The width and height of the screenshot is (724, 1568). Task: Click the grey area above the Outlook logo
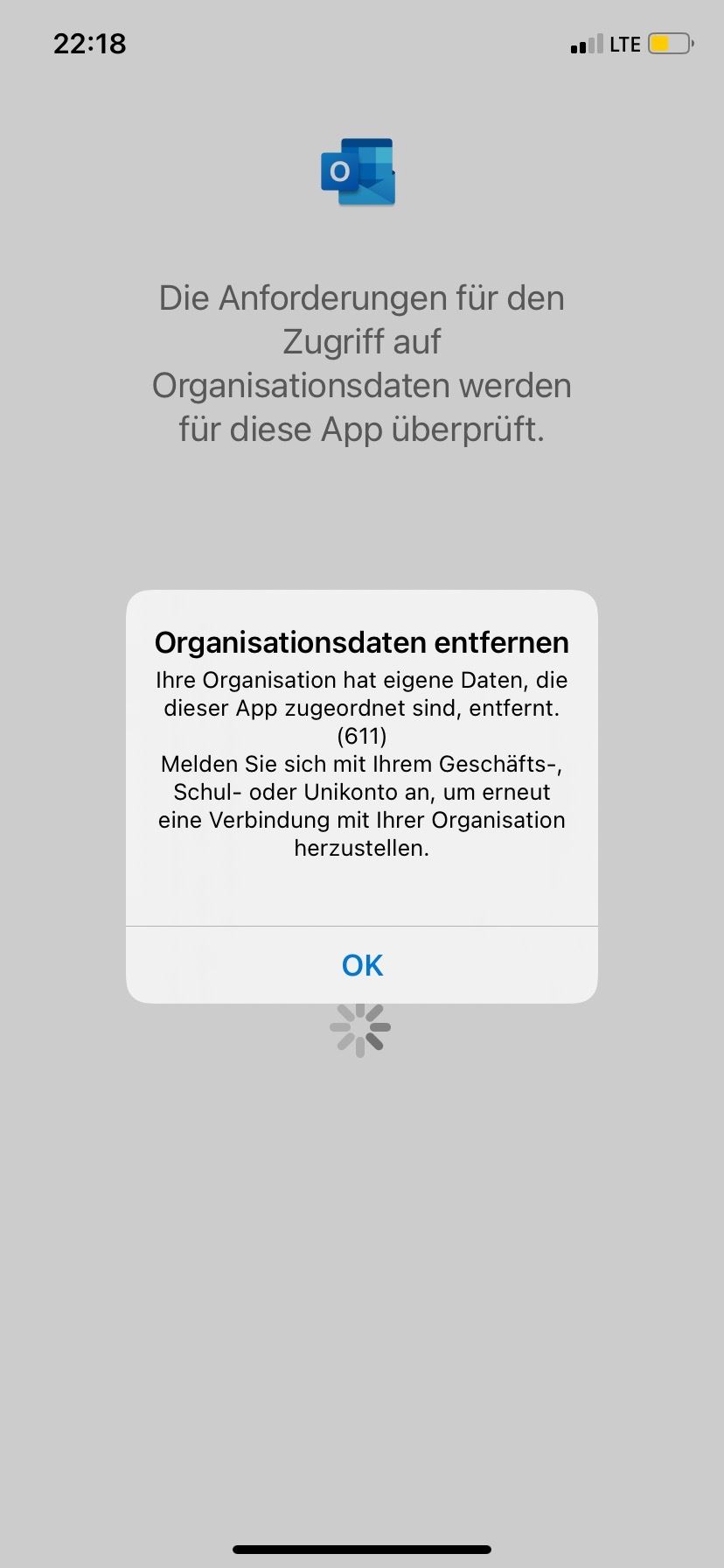[x=361, y=96]
